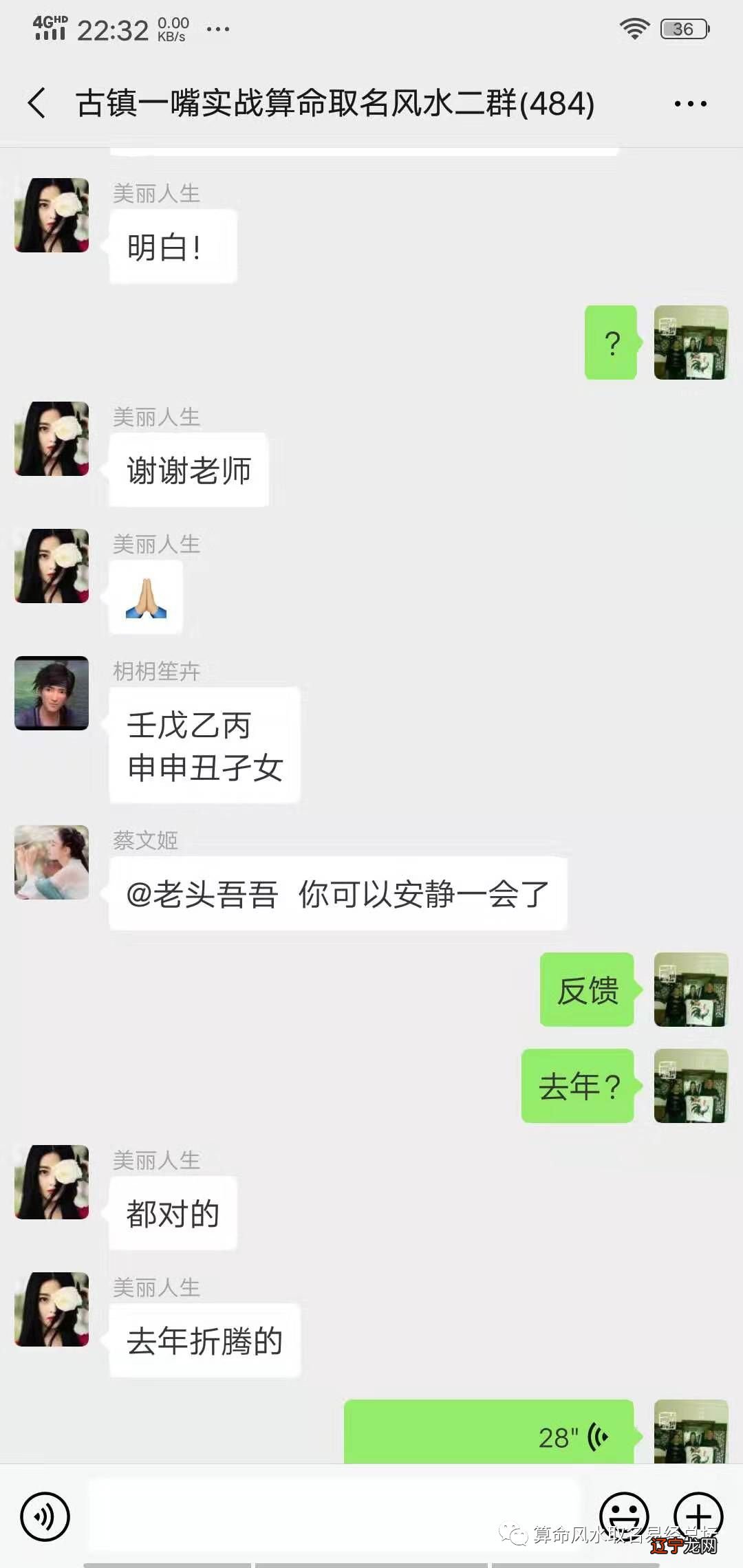743x1568 pixels.
Task: Select the 谢谢老师 message bubble
Action: click(188, 470)
